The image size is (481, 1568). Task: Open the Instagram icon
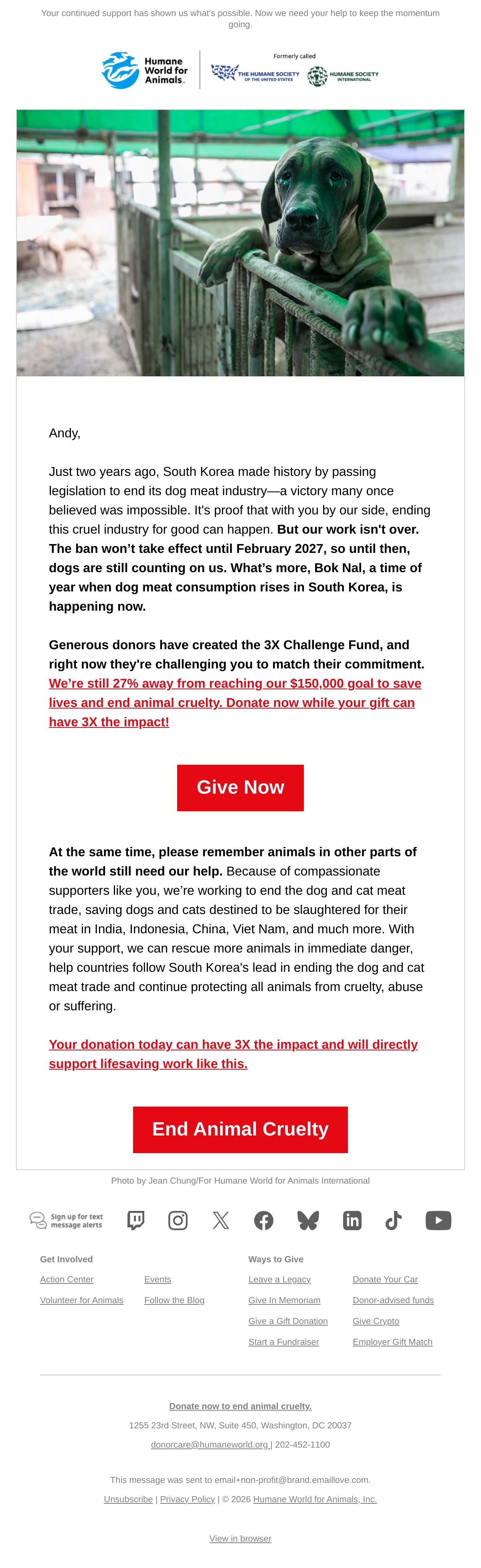pos(178,1221)
